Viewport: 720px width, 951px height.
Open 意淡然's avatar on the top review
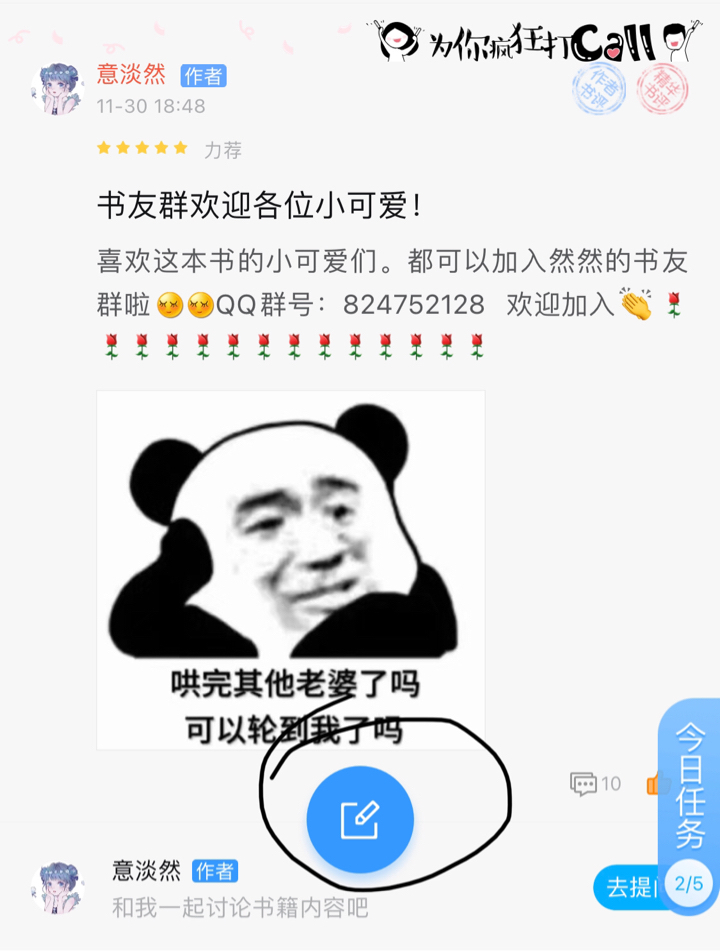pos(61,88)
